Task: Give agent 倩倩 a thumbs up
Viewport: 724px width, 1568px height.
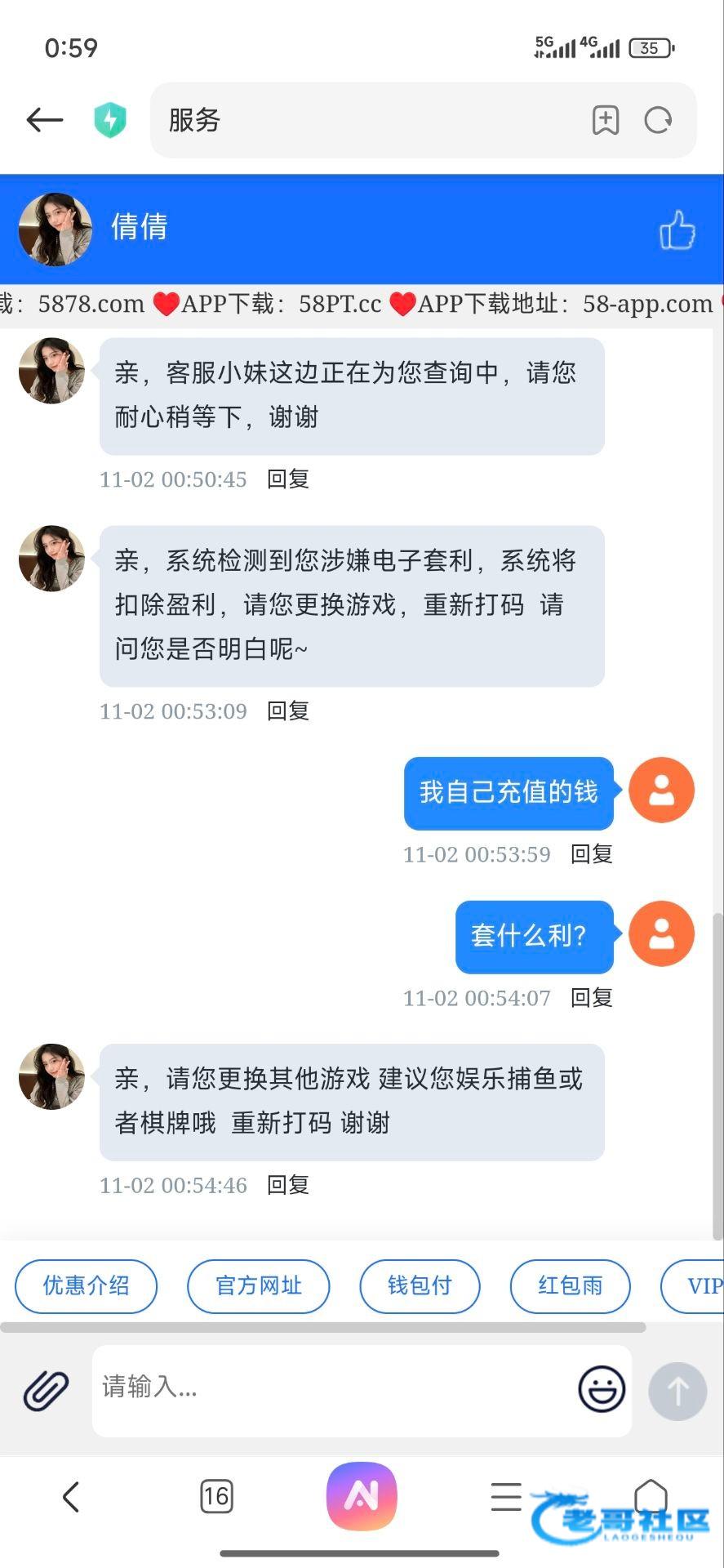Action: pyautogui.click(x=677, y=229)
